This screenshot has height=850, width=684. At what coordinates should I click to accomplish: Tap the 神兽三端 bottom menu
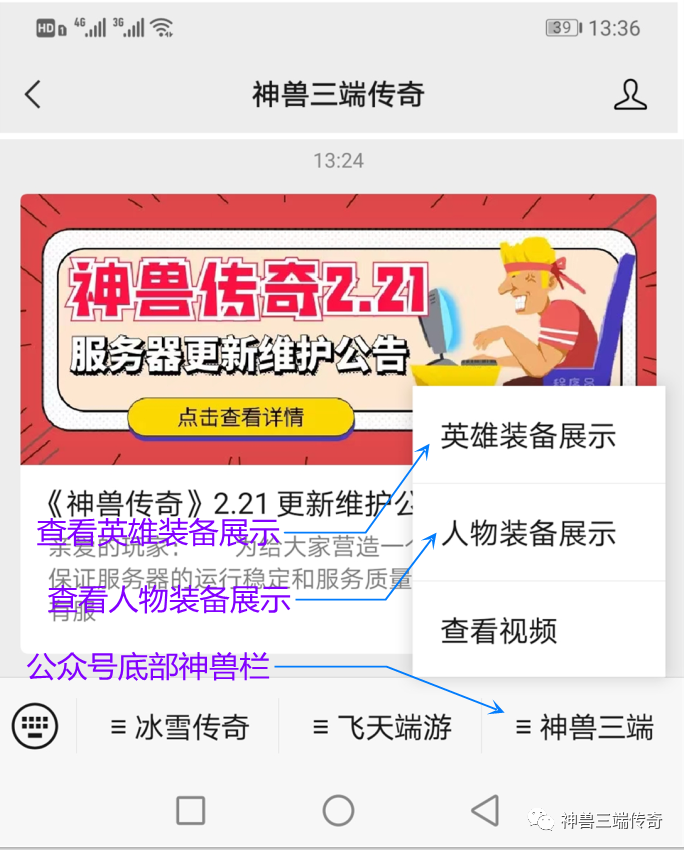(585, 727)
